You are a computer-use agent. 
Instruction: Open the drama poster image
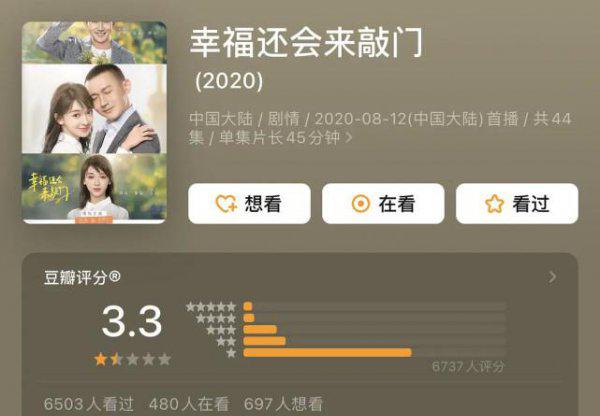pyautogui.click(x=94, y=121)
